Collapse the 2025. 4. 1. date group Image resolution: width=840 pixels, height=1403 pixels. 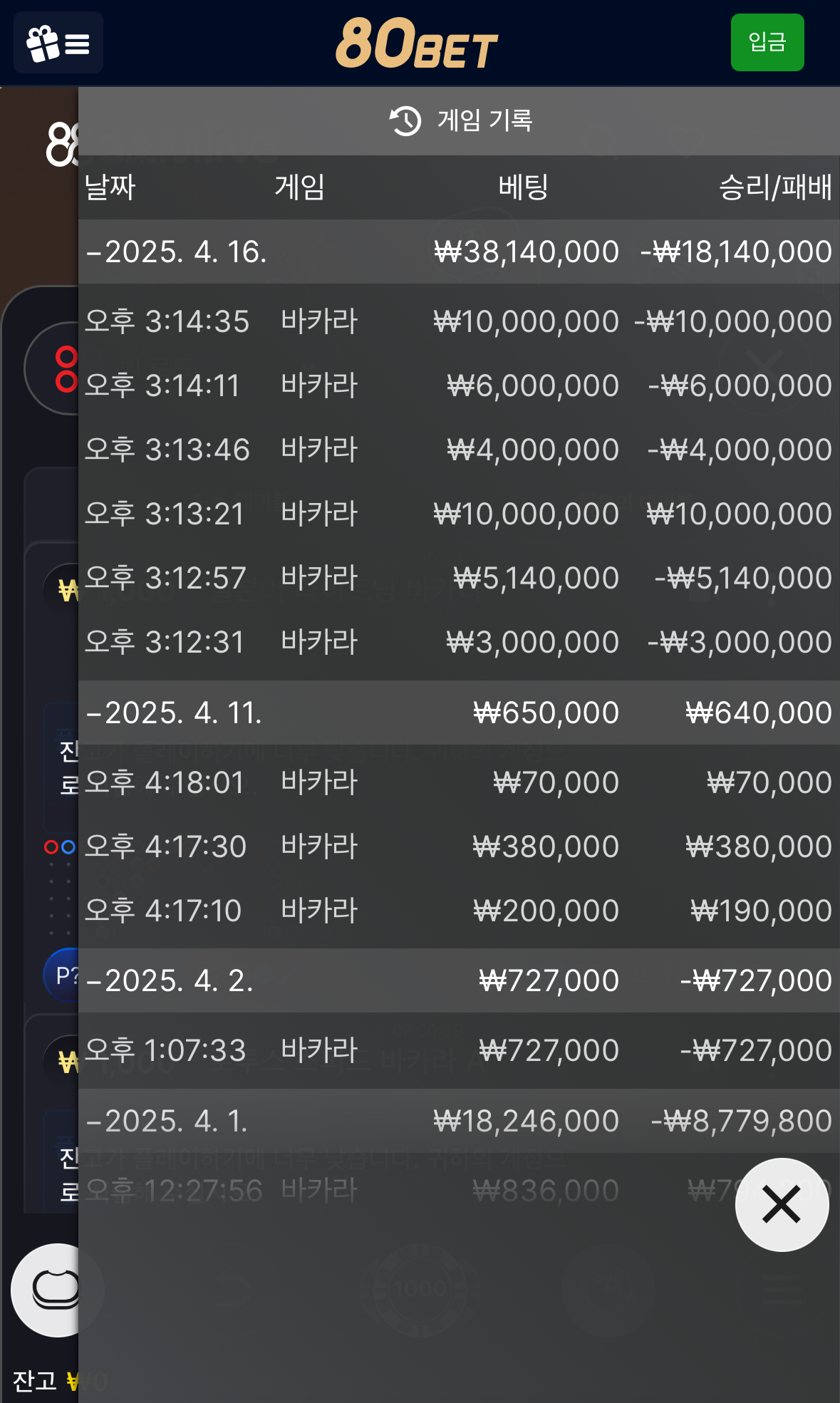tap(167, 1122)
